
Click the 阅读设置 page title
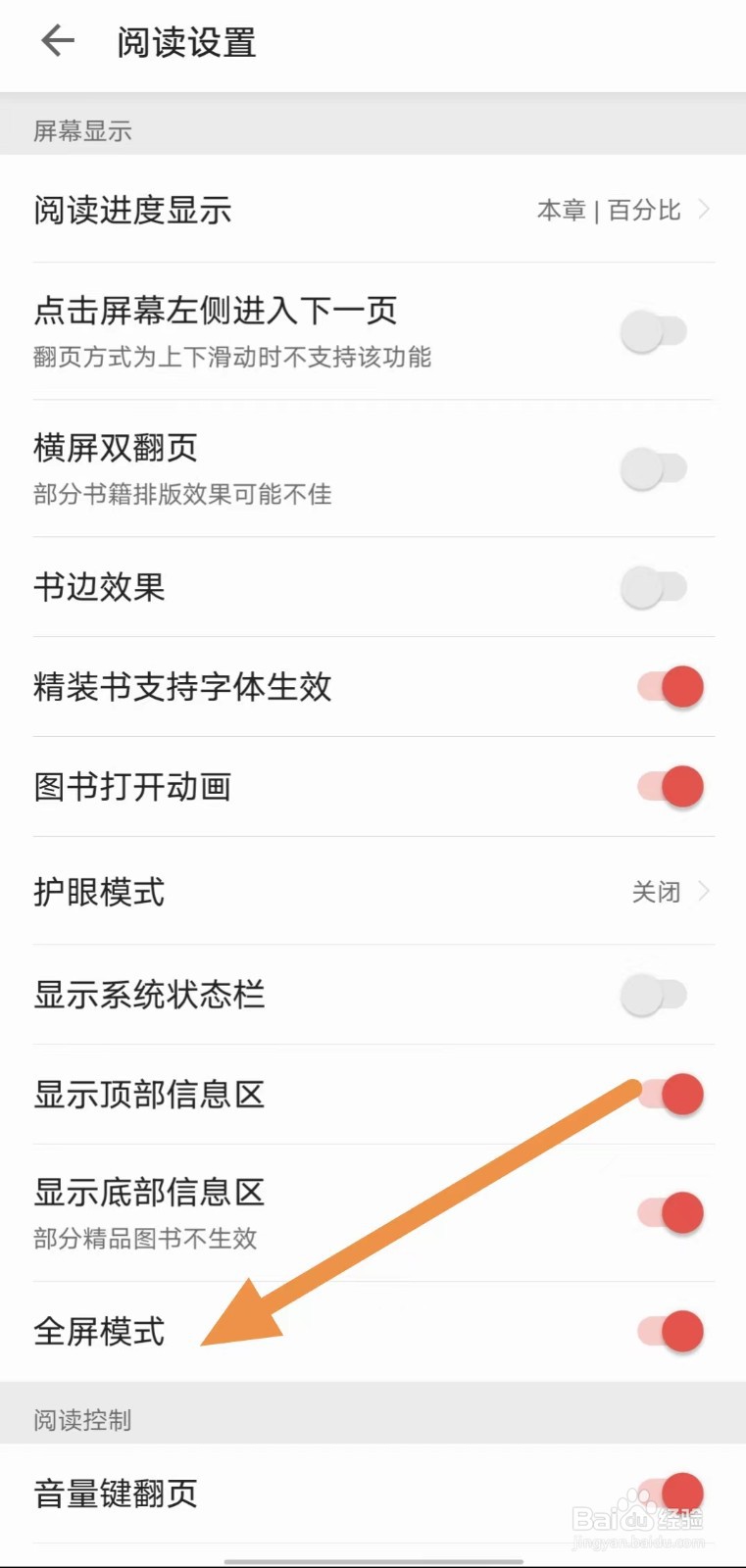(x=184, y=41)
